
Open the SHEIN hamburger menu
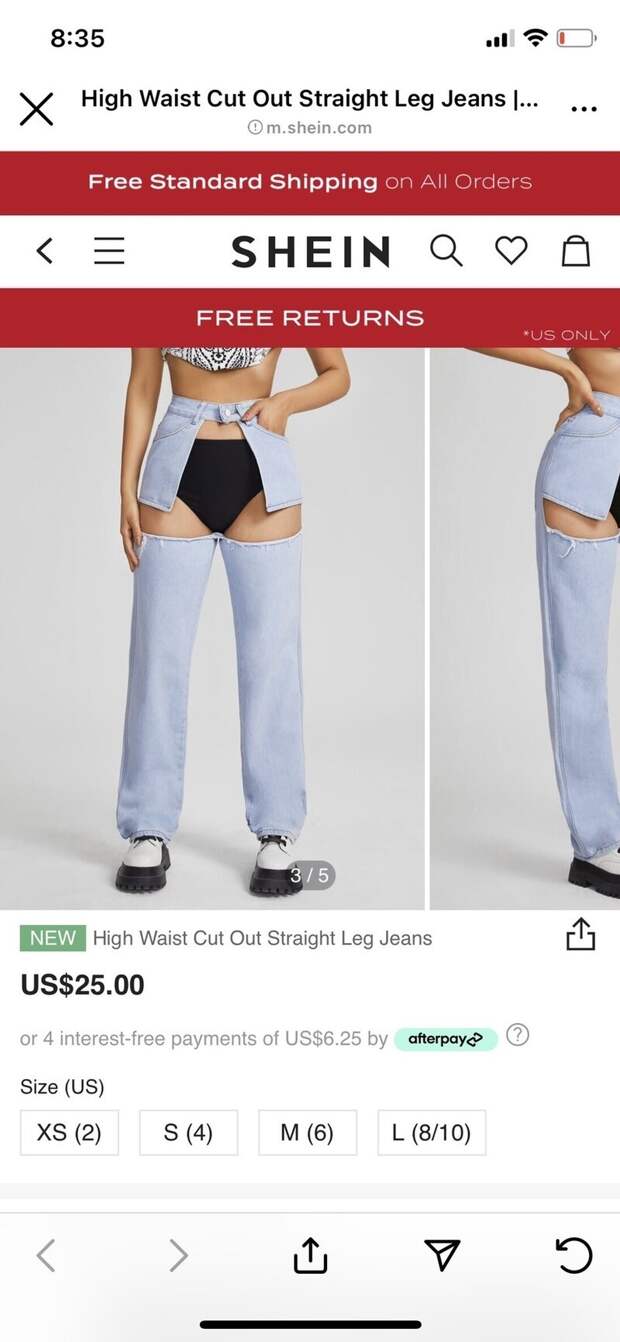109,250
